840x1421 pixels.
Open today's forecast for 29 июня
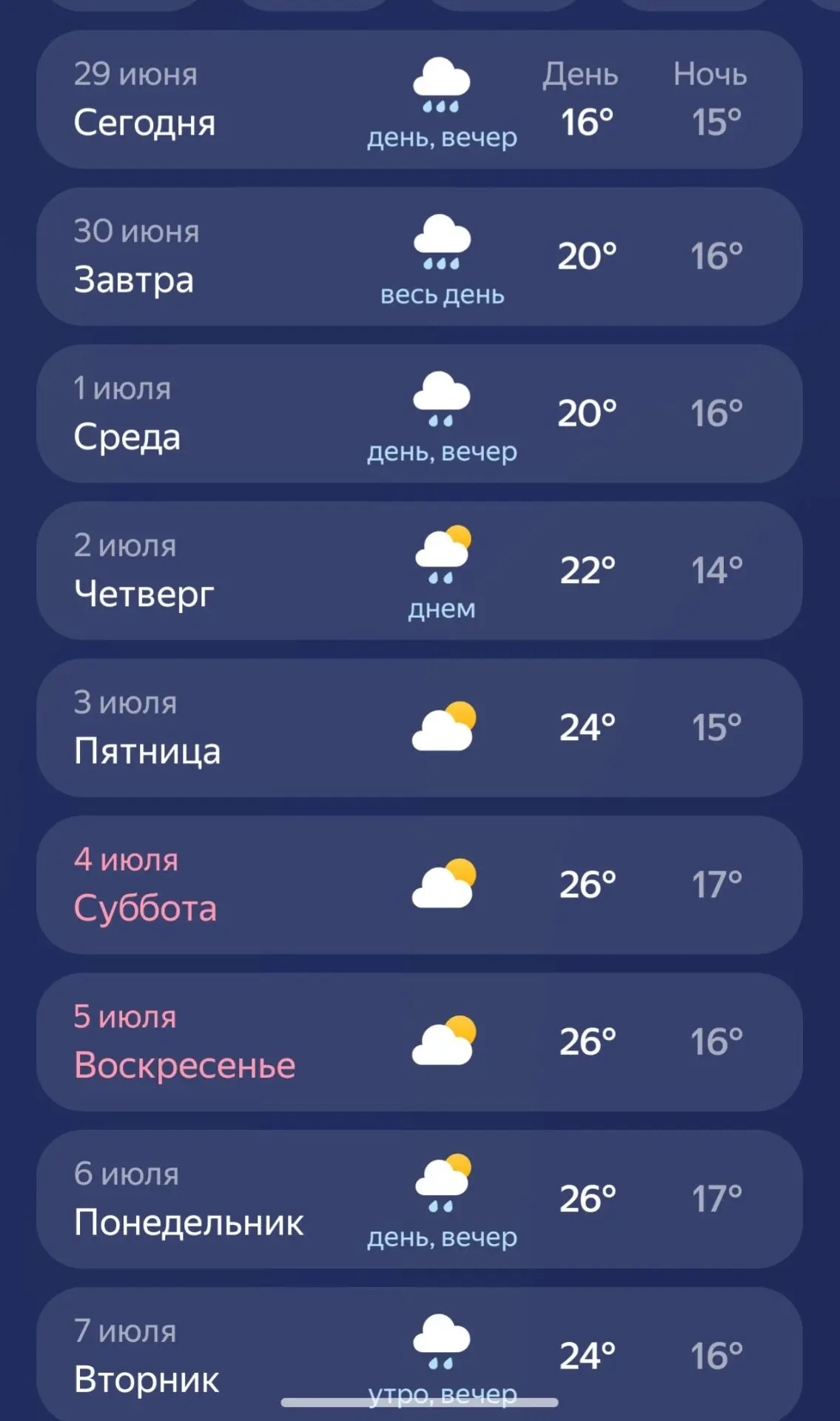pyautogui.click(x=420, y=99)
